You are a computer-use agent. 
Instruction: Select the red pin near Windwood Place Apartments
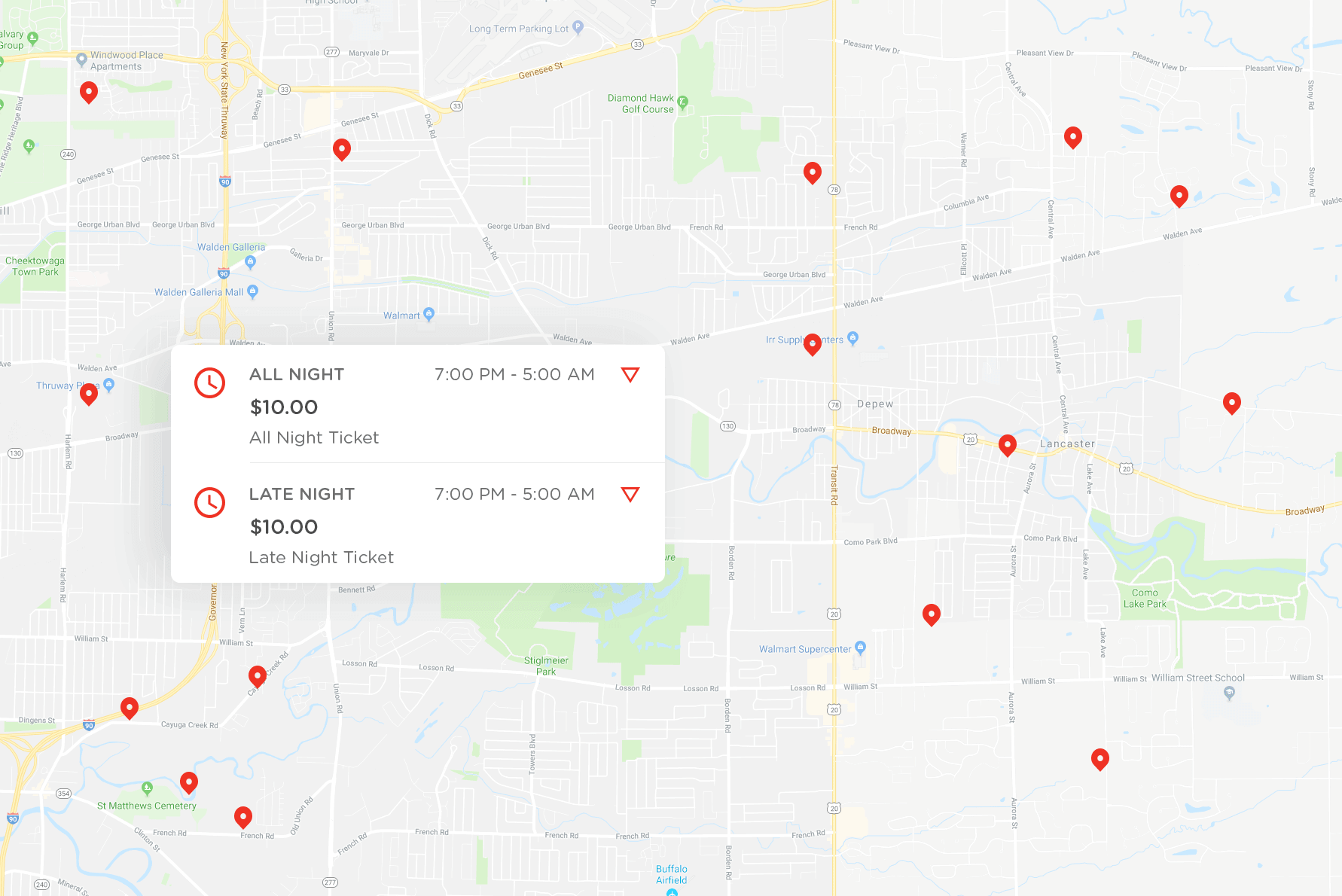tap(89, 92)
